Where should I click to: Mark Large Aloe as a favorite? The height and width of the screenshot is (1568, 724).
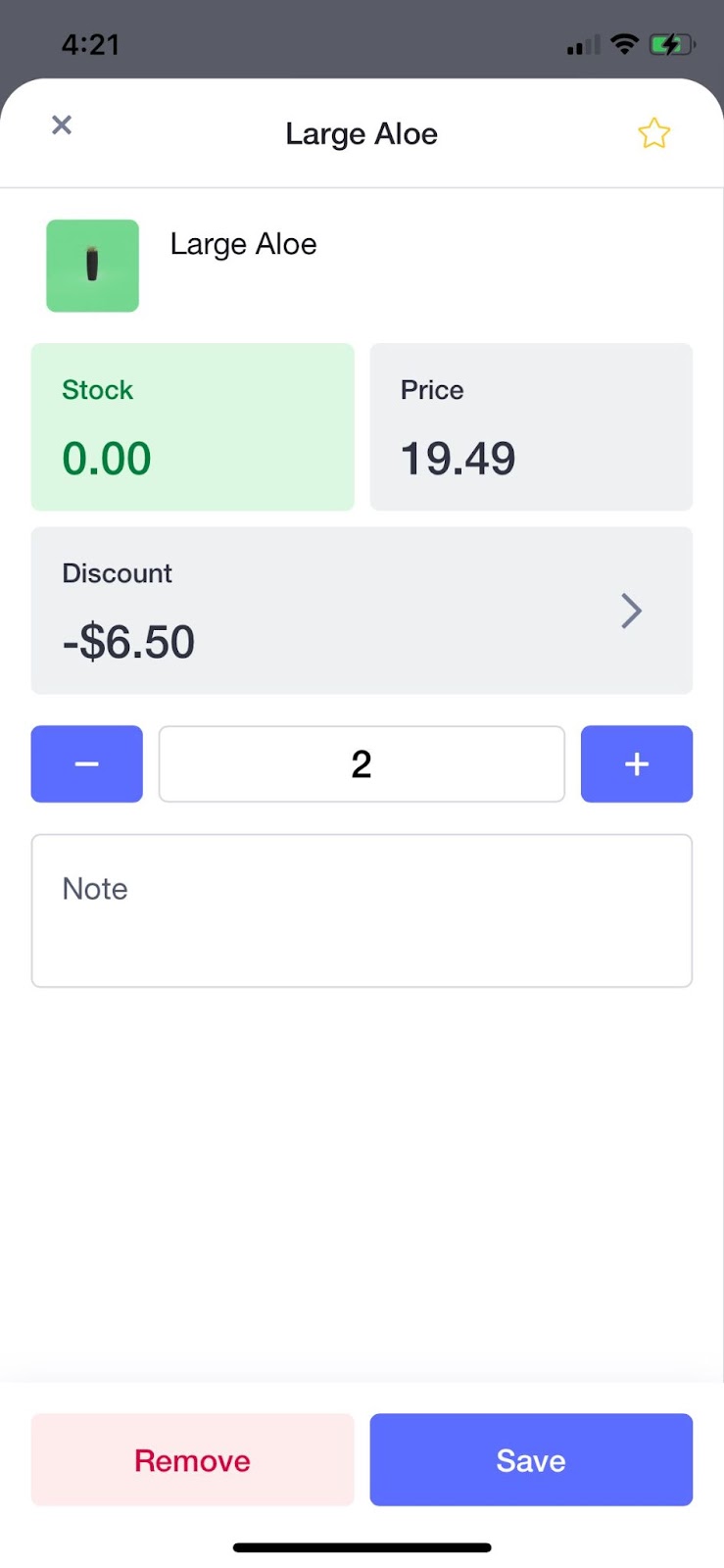click(653, 133)
